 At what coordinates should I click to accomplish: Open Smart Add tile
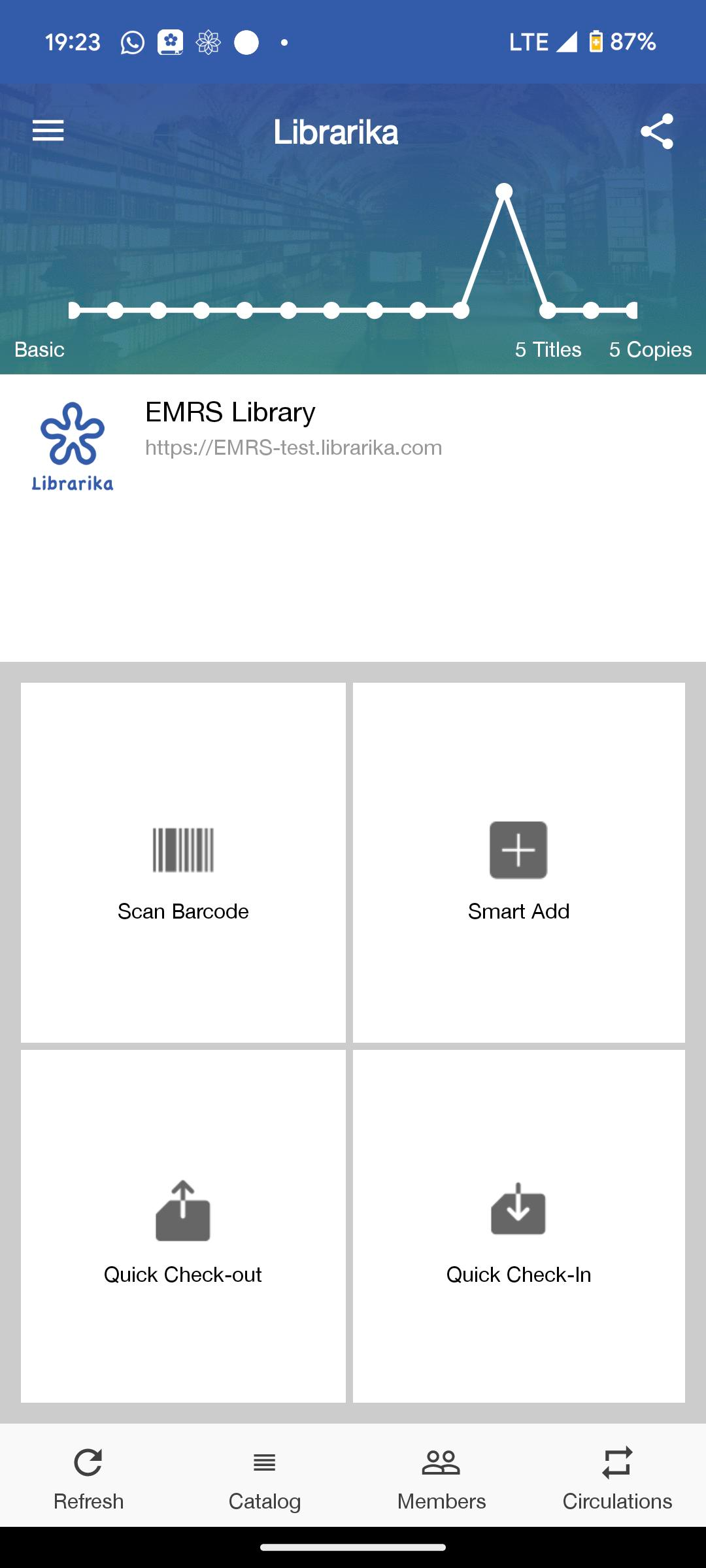(518, 862)
